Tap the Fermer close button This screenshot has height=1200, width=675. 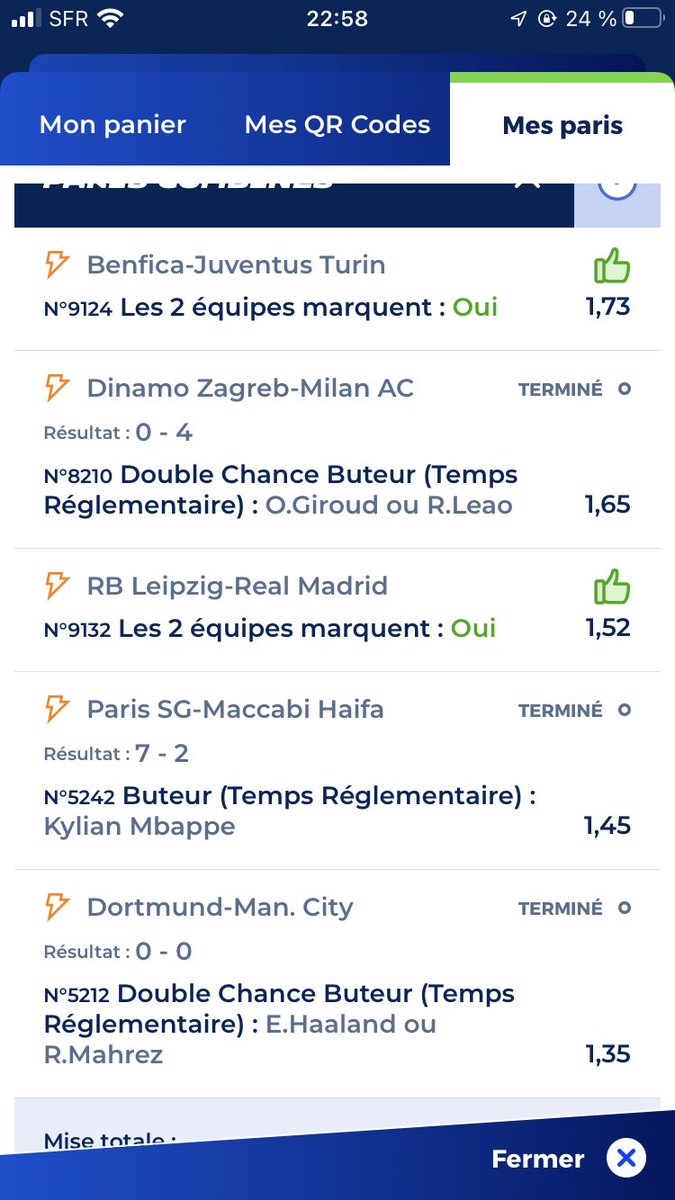tap(568, 1159)
